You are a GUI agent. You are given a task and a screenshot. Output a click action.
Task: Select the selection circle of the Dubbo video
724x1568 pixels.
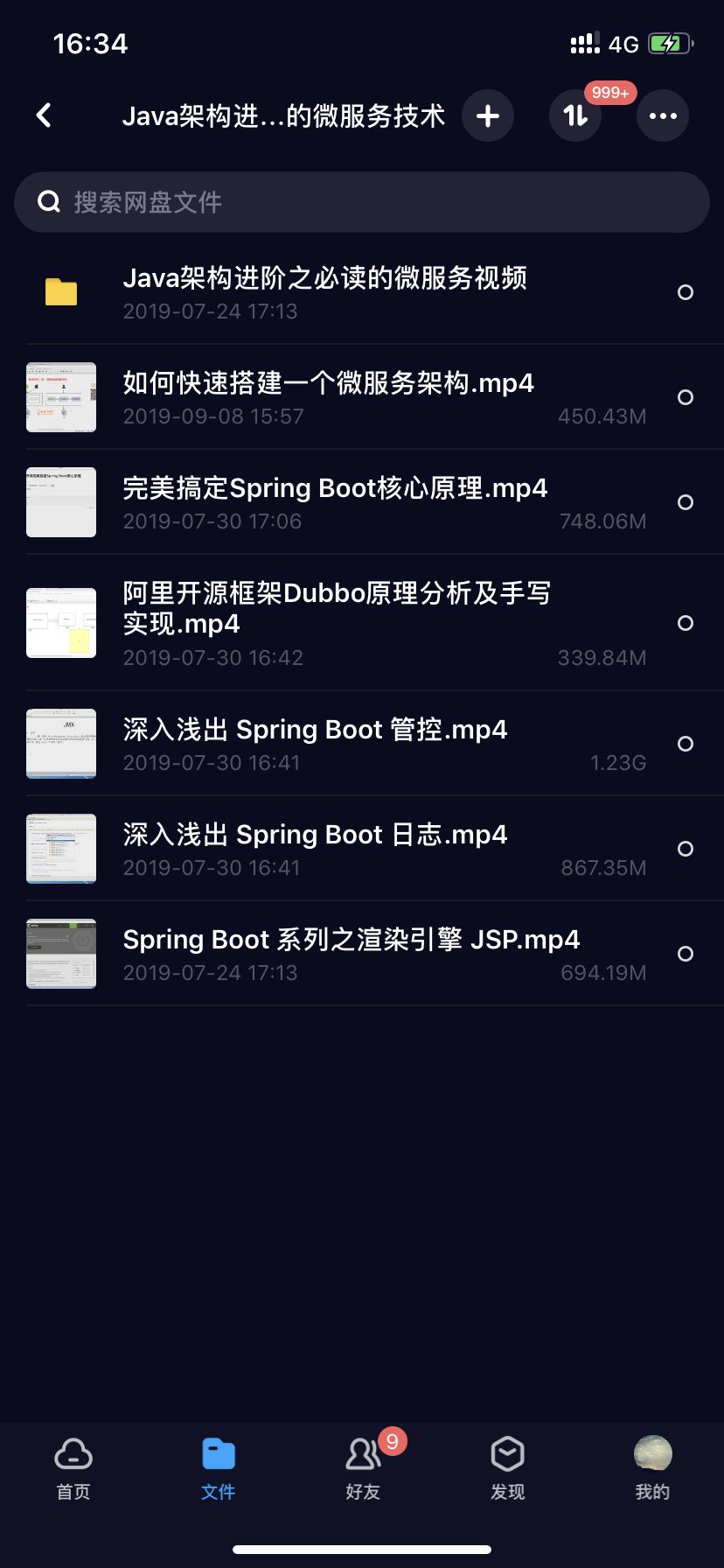pyautogui.click(x=686, y=623)
